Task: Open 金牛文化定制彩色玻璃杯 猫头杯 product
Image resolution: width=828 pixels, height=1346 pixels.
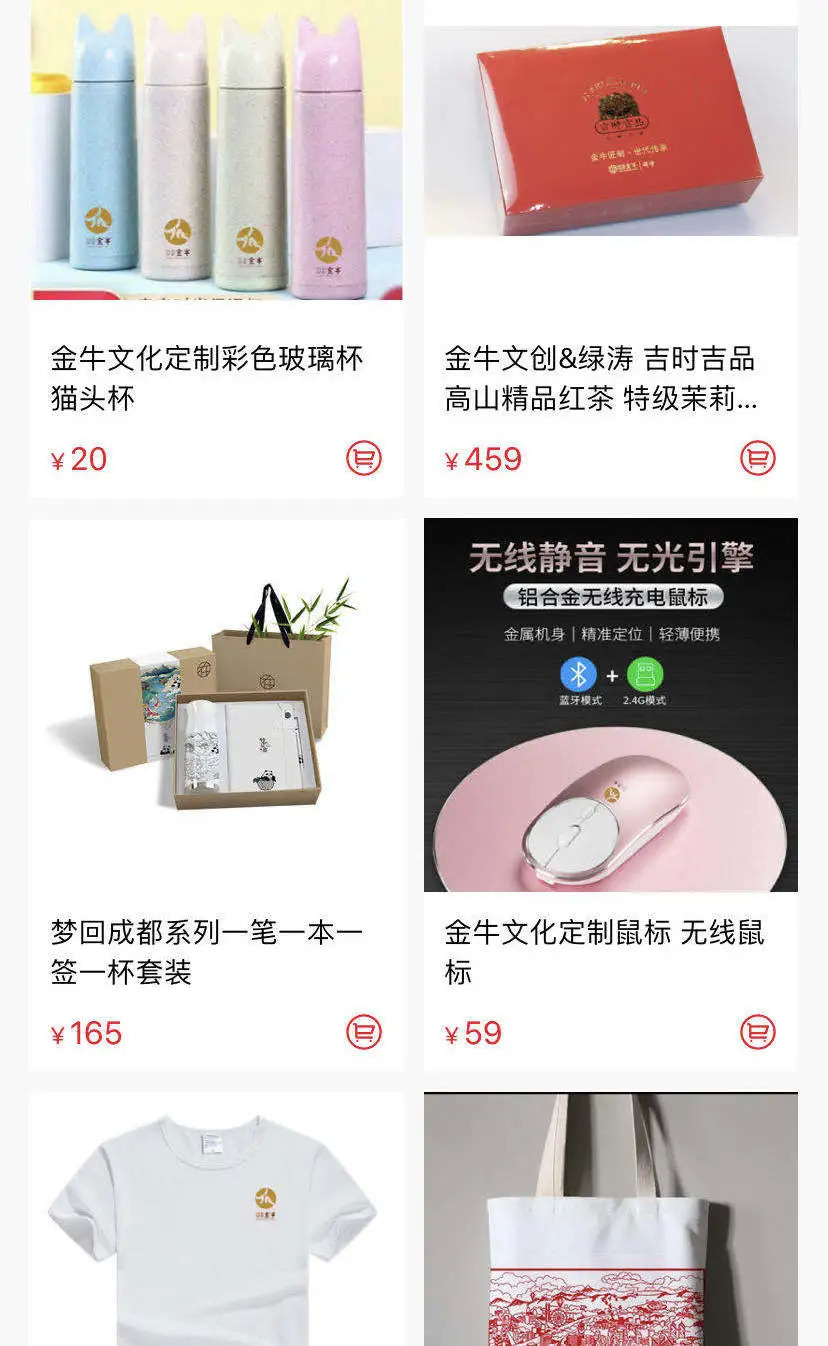Action: (x=207, y=378)
